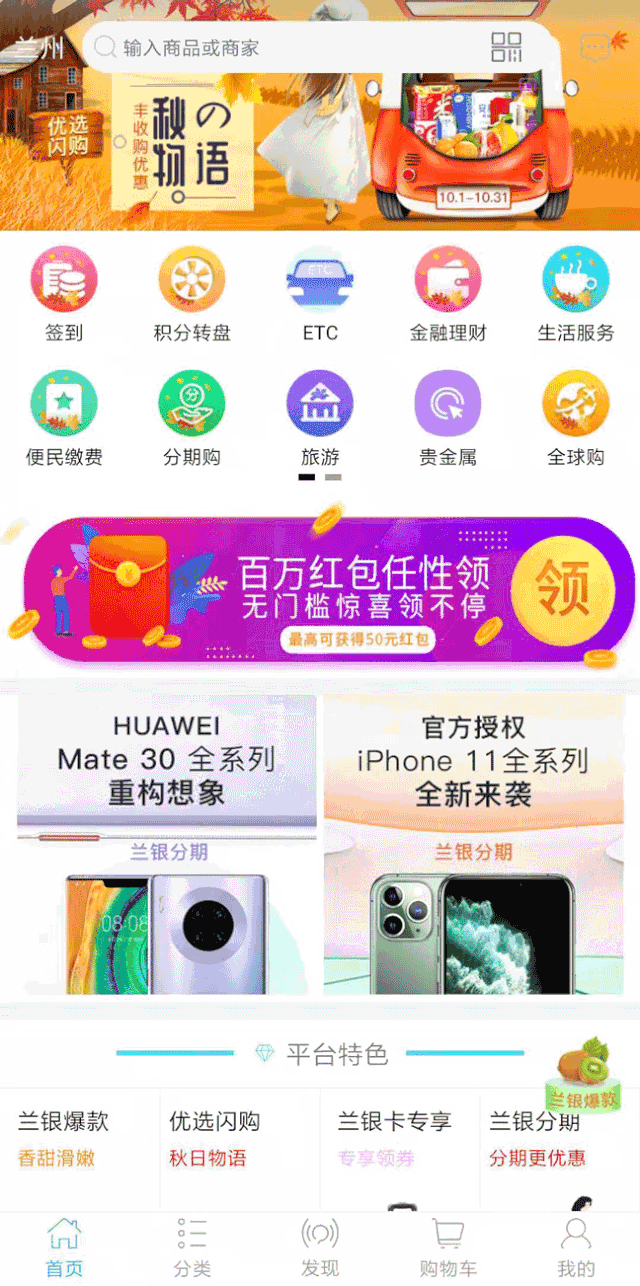Screen dimensions: 640x1286
Task: Switch to the 分类 tab
Action: [x=192, y=1248]
